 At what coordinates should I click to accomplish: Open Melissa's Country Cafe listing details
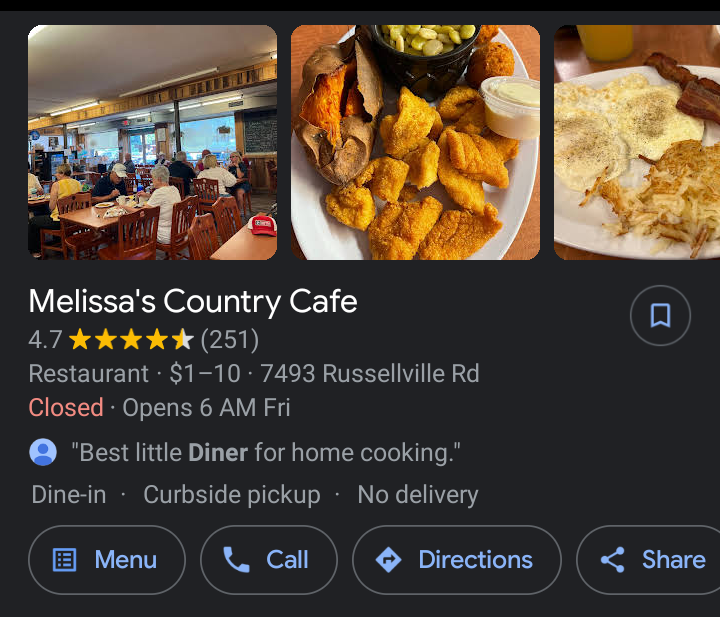click(193, 301)
